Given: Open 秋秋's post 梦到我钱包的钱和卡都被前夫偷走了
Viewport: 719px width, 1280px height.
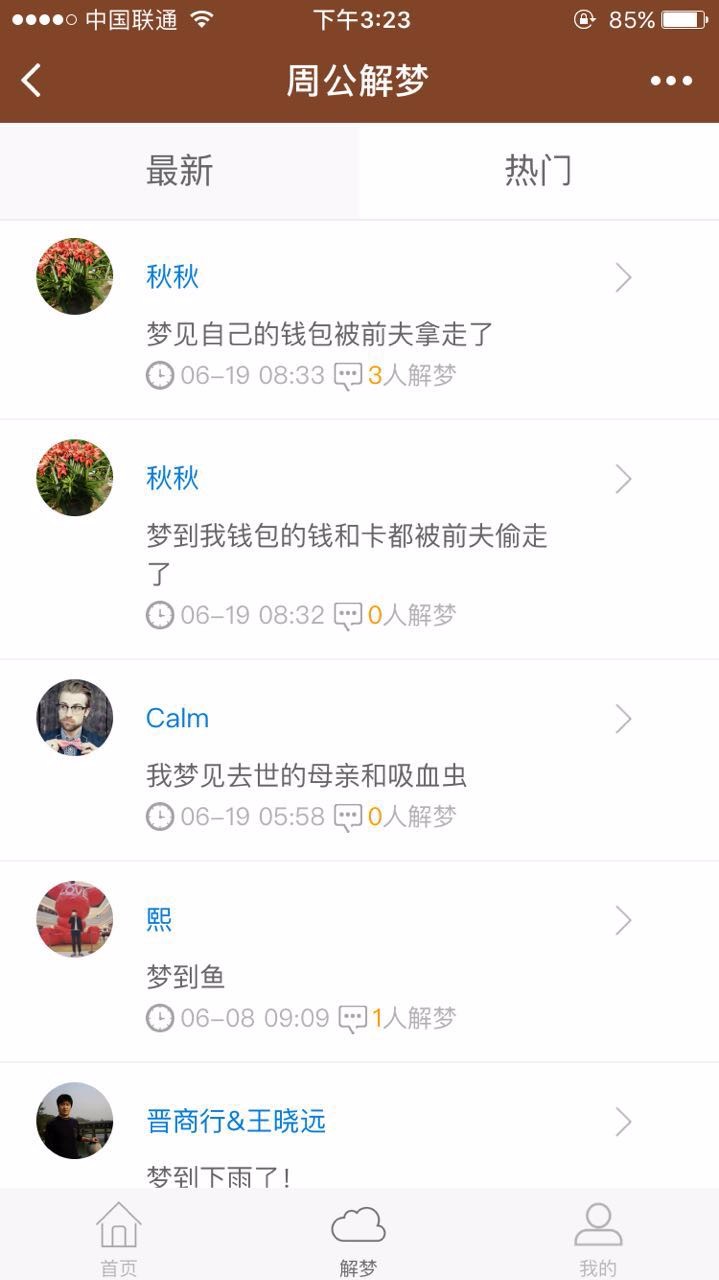Looking at the screenshot, I should point(346,537).
